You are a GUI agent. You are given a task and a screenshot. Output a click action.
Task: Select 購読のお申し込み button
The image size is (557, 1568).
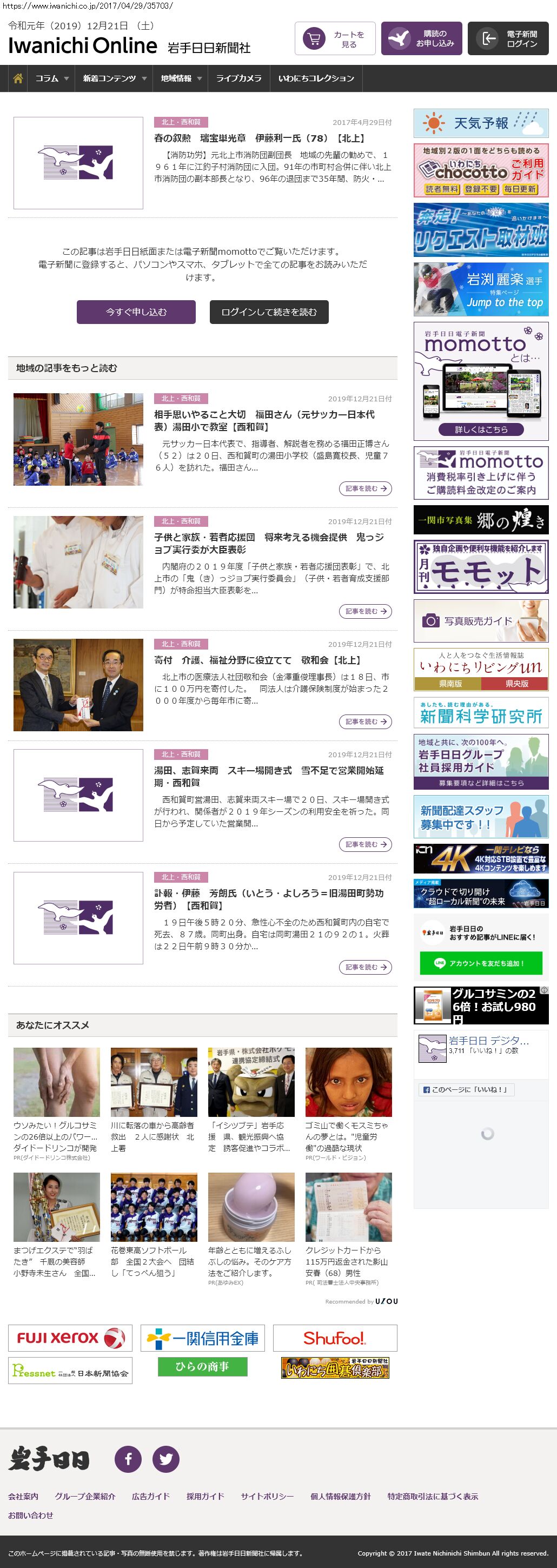click(421, 39)
